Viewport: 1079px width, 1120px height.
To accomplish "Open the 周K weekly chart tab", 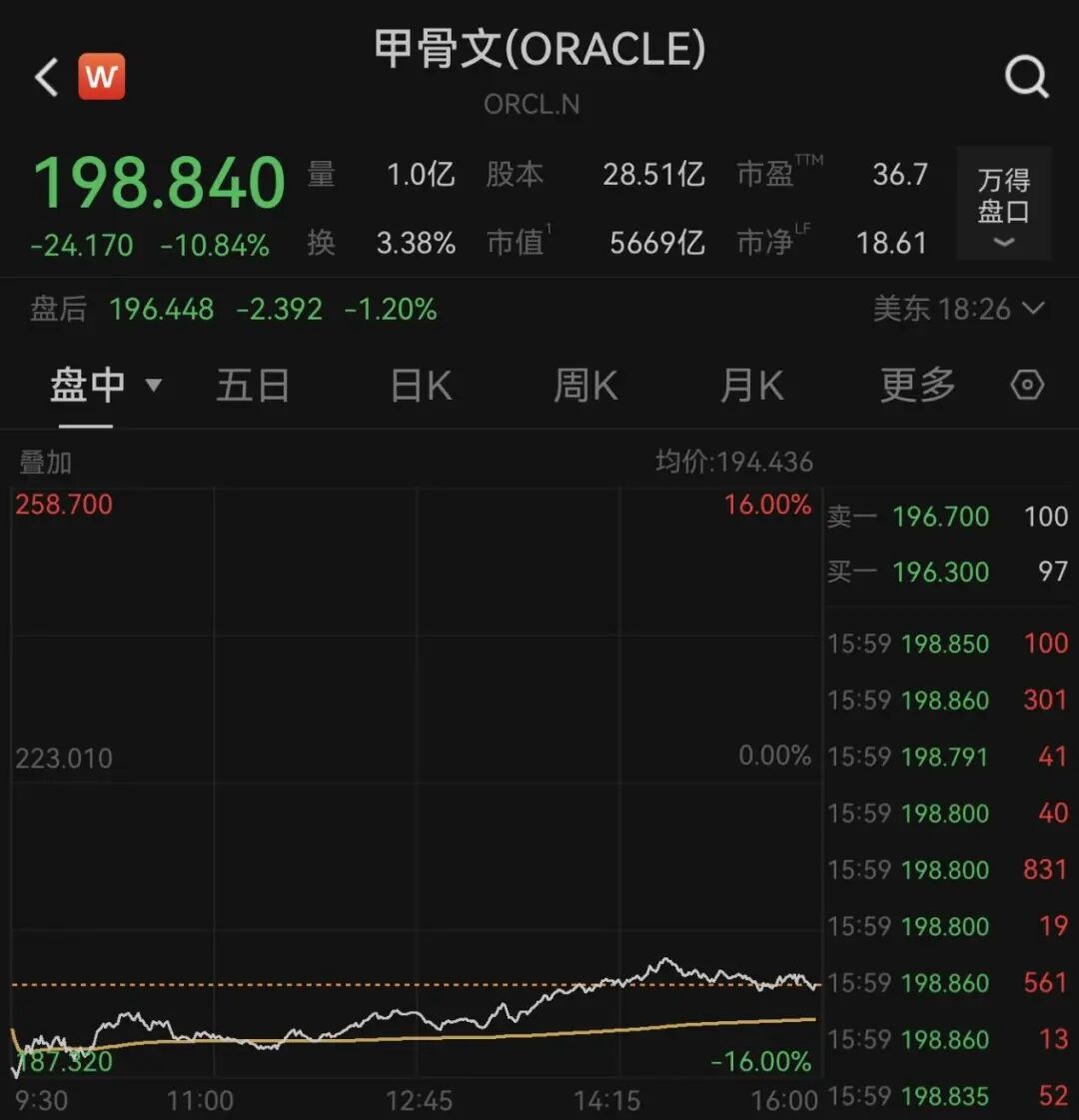I will (585, 385).
